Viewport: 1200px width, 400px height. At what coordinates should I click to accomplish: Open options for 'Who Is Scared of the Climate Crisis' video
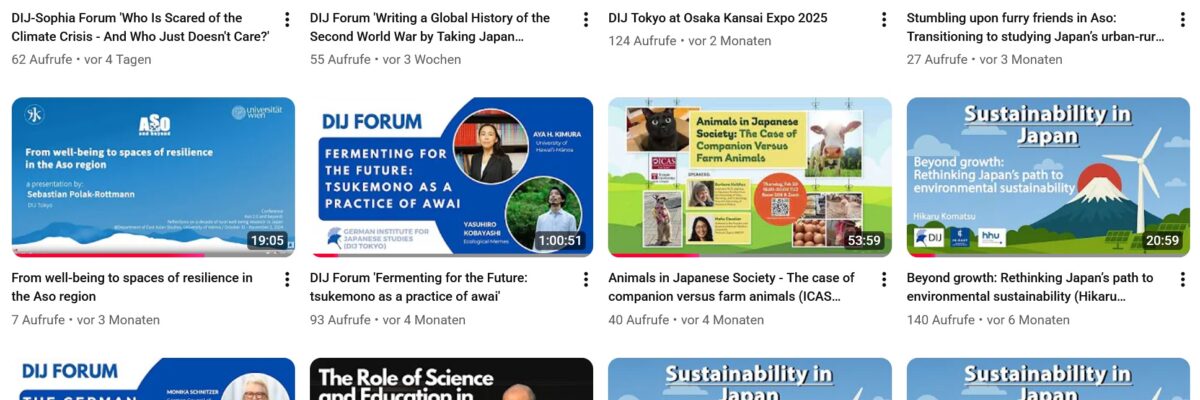point(287,20)
